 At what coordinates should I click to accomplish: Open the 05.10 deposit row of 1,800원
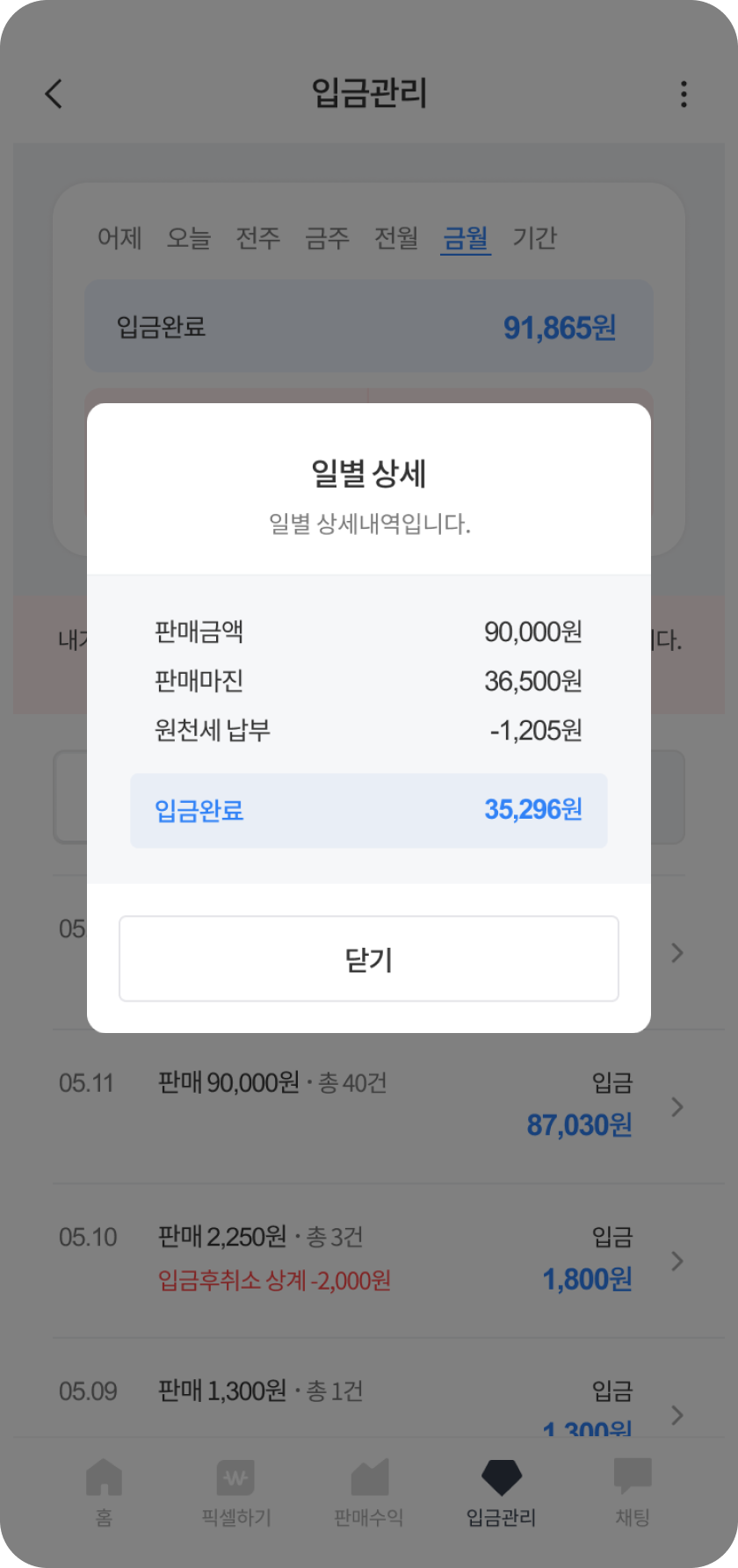369,1261
